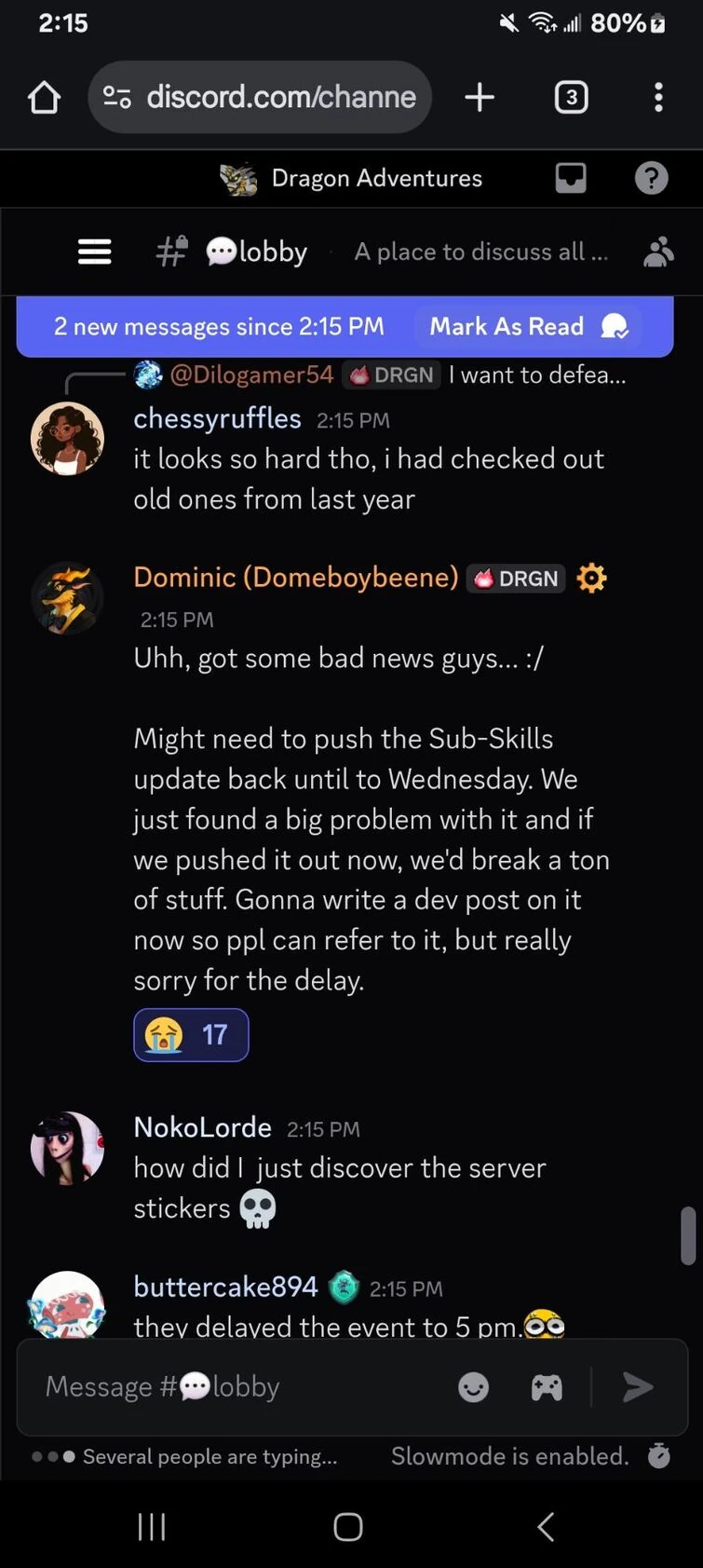Viewport: 703px width, 1568px height.
Task: Open the member list icon in channel header
Action: tap(659, 252)
